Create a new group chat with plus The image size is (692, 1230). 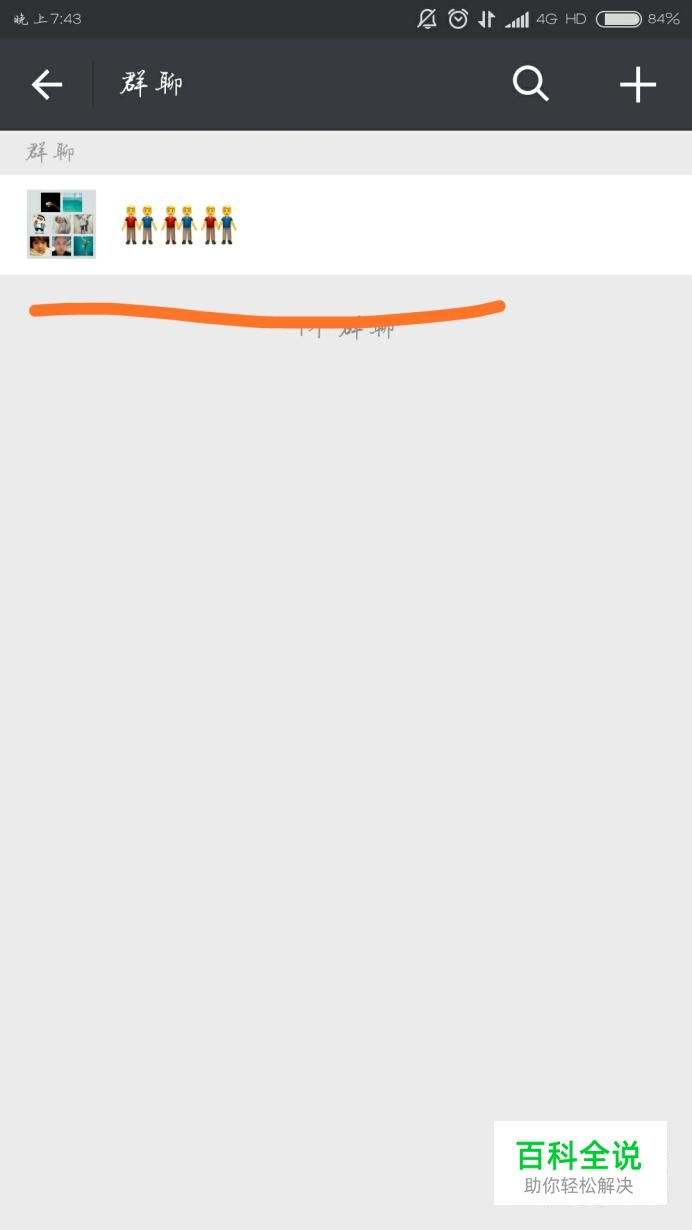point(637,85)
